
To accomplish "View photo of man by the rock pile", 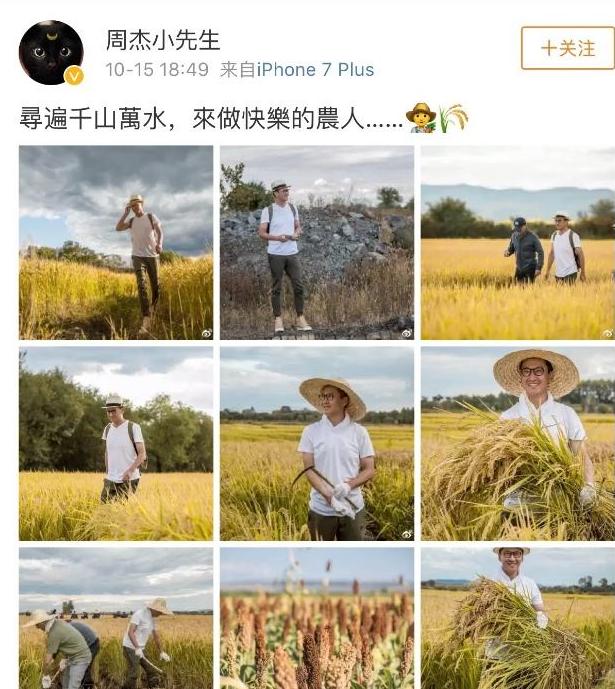I will point(317,243).
